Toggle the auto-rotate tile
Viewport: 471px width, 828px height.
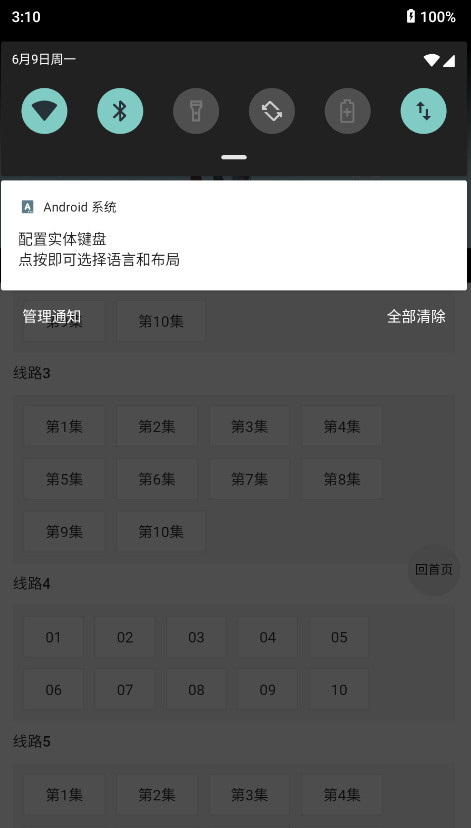pos(272,111)
